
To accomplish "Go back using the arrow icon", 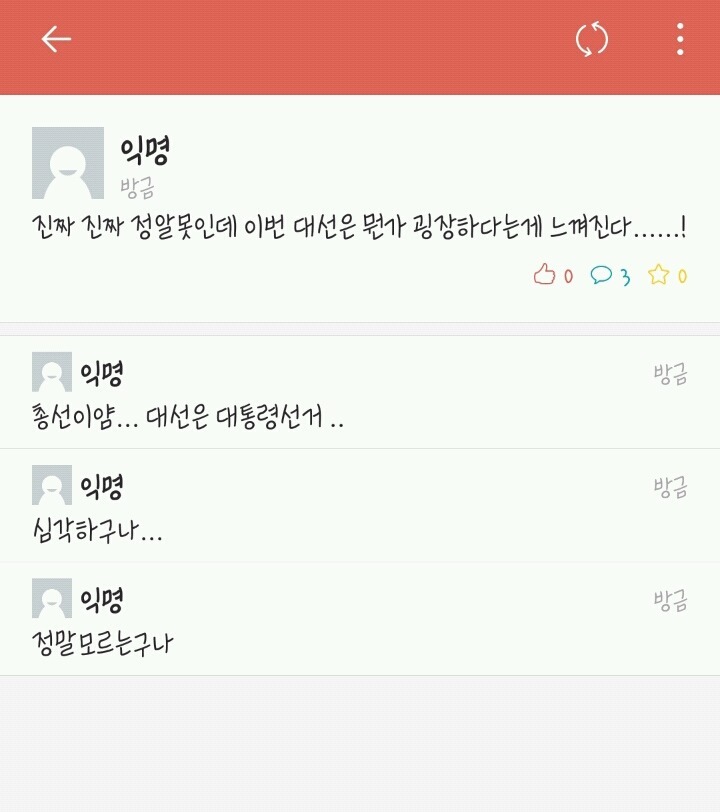I will click(x=56, y=40).
